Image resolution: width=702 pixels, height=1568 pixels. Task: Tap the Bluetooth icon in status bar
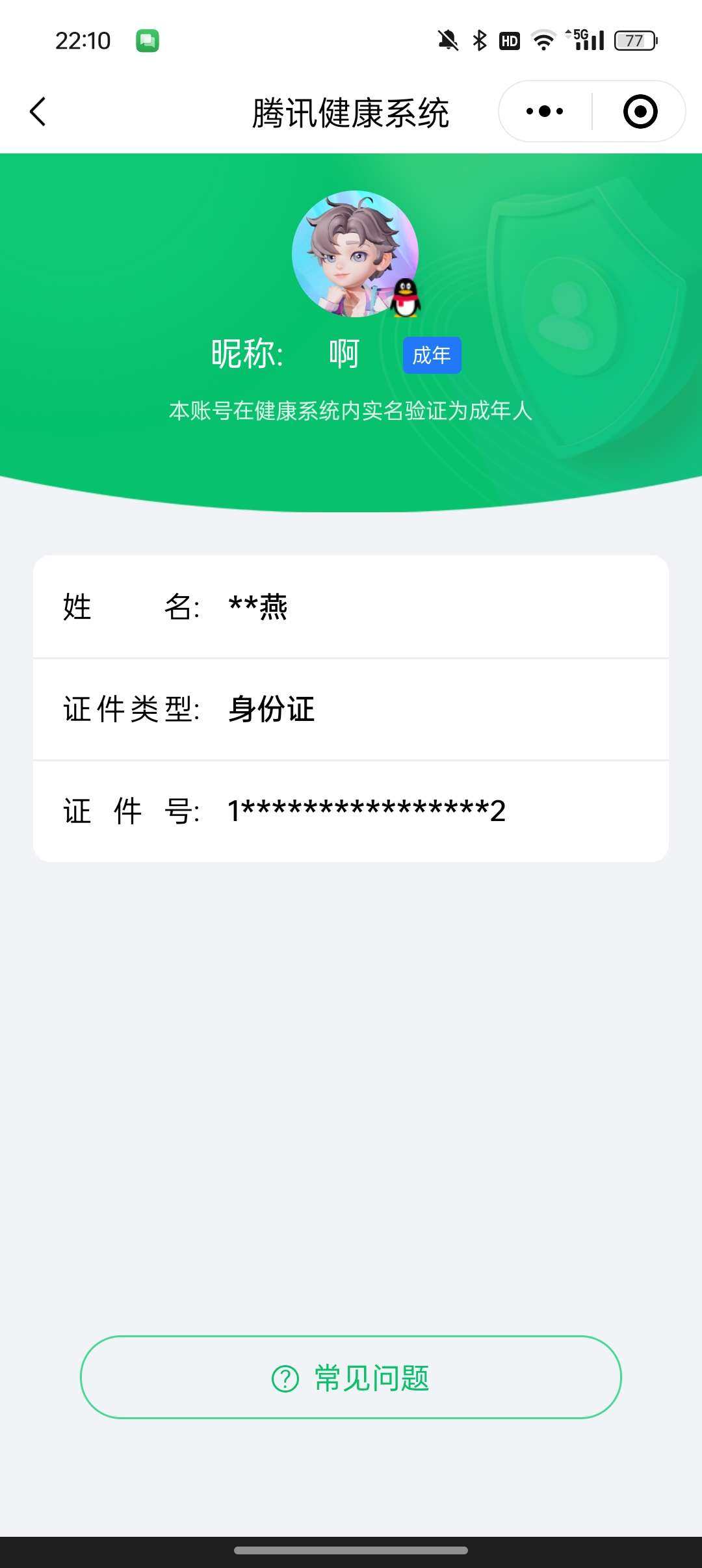[479, 40]
